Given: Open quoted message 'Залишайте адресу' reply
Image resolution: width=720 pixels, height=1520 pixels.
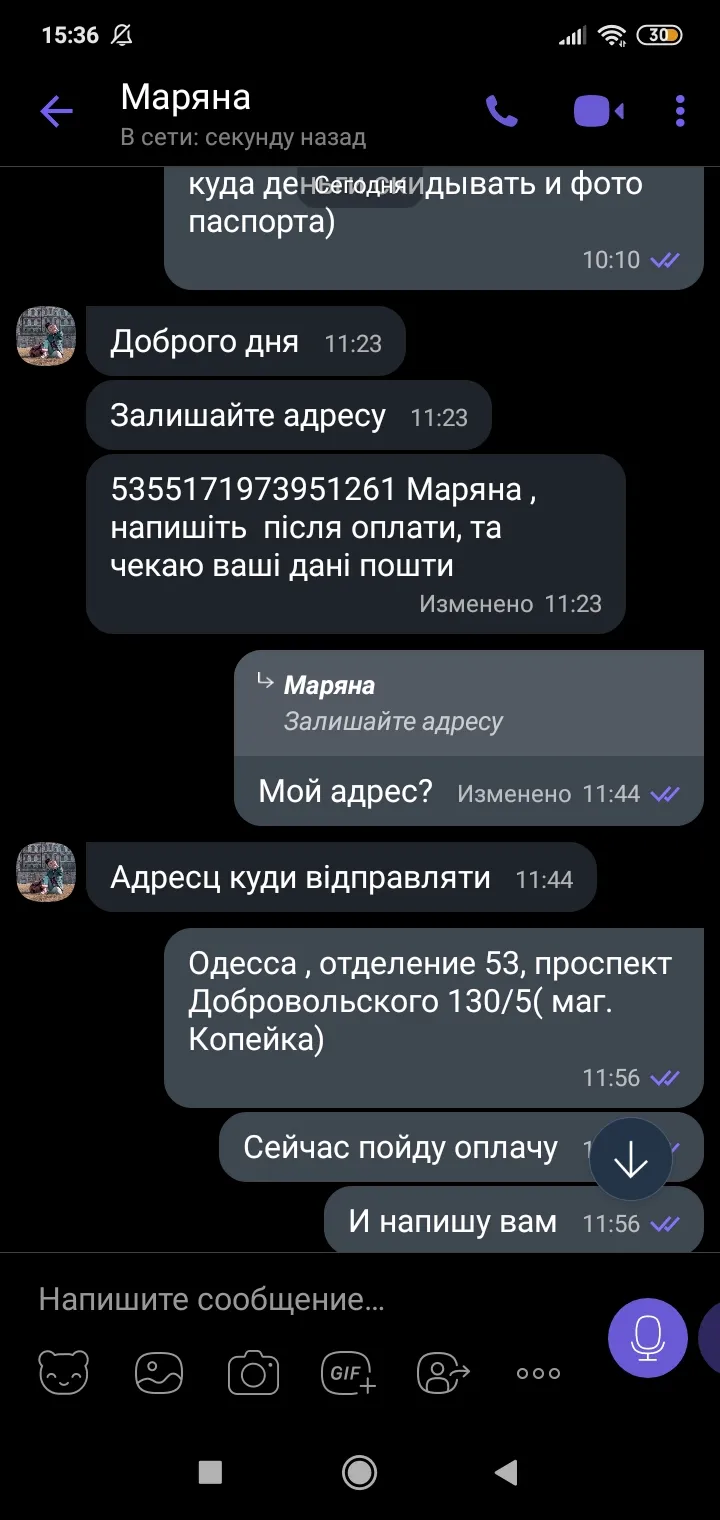Looking at the screenshot, I should (x=469, y=703).
